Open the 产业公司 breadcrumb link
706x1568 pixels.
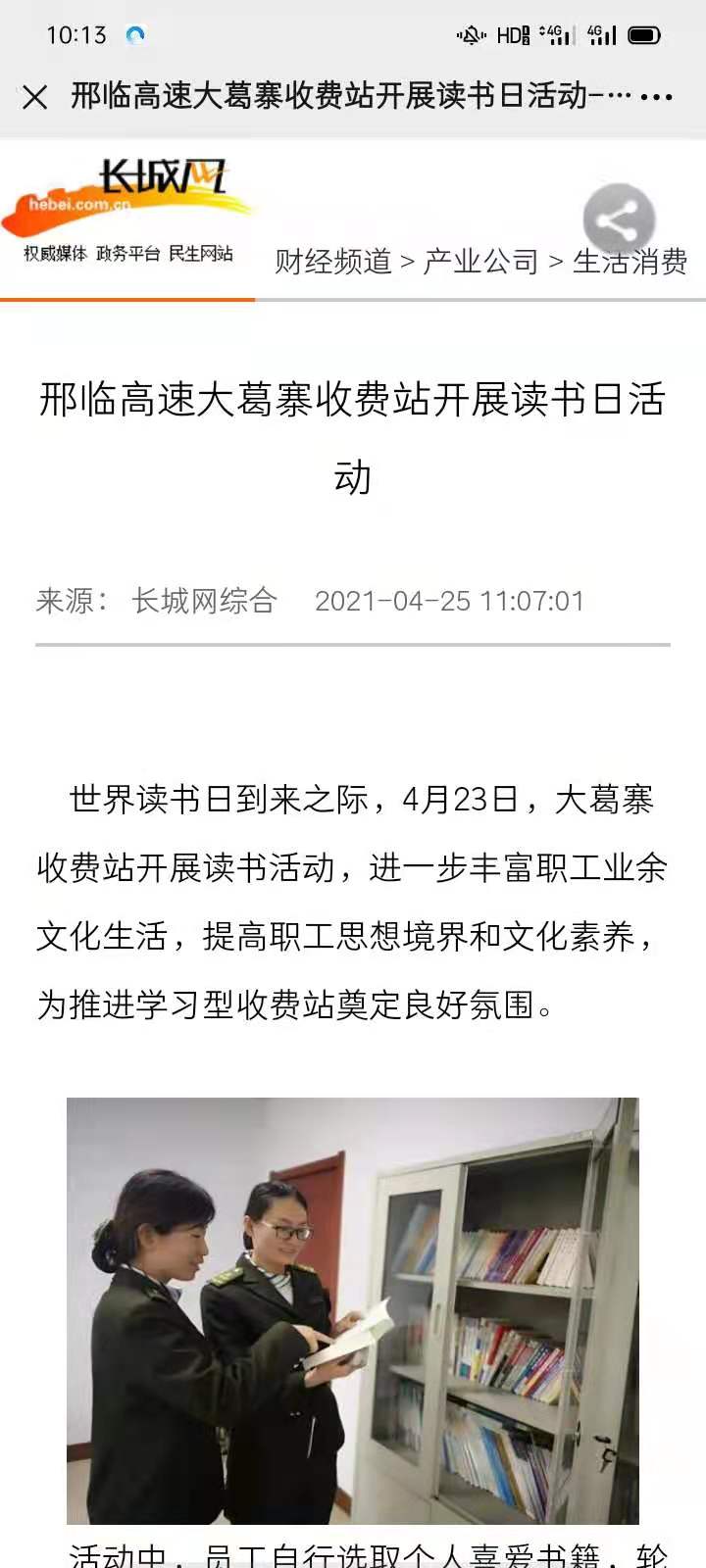coord(481,262)
